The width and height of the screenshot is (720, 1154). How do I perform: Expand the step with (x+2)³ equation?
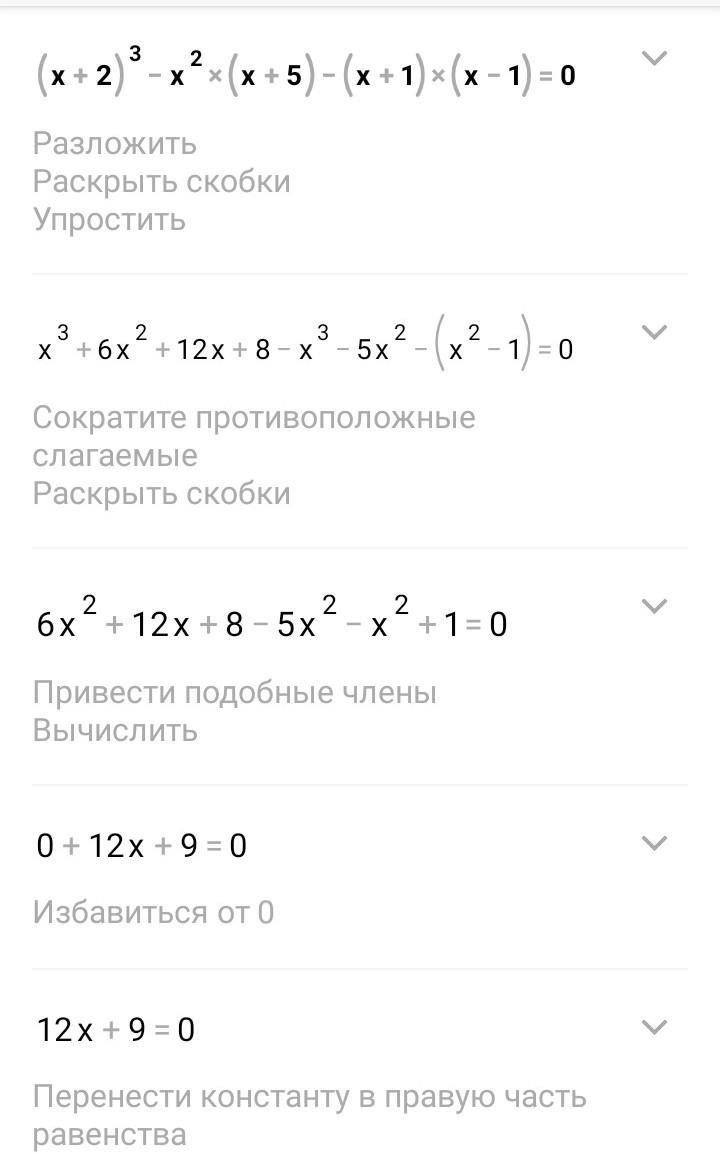click(653, 59)
